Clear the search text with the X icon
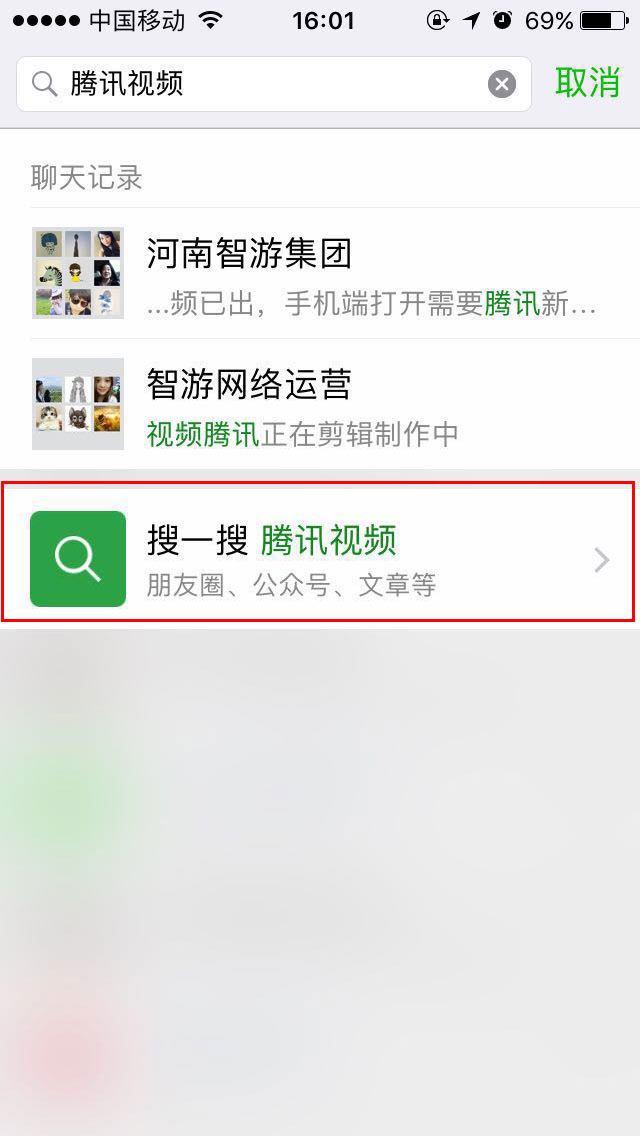 click(x=502, y=84)
